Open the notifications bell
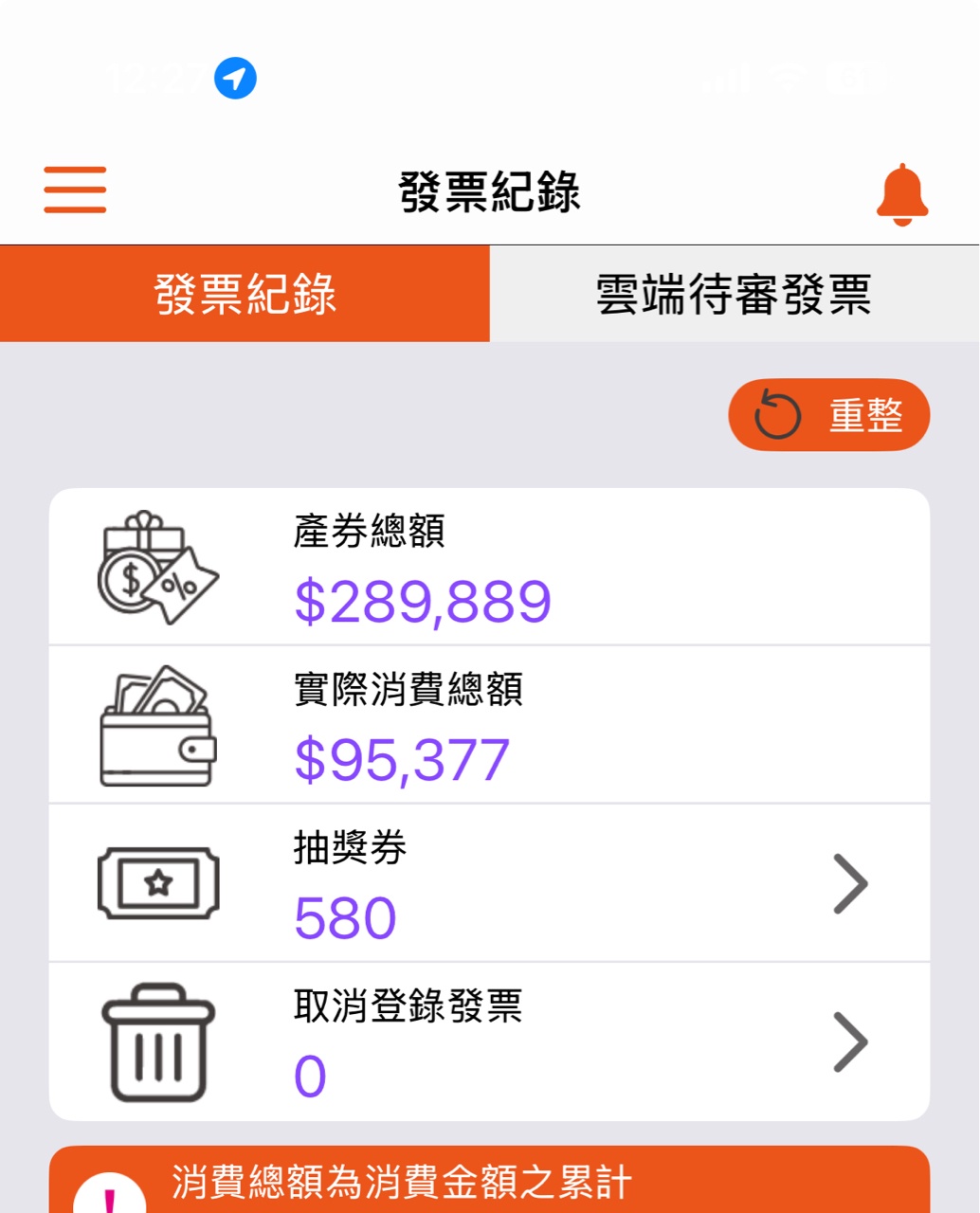This screenshot has height=1213, width=980. [901, 194]
